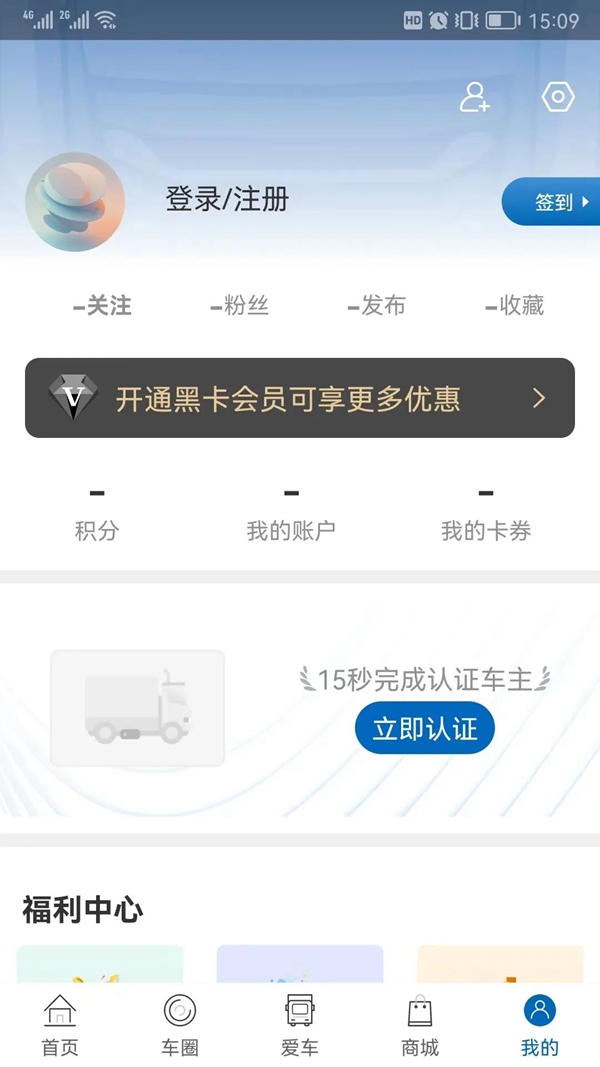The height and width of the screenshot is (1067, 600).
Task: Switch to the 爱车 tab
Action: coord(300,1025)
